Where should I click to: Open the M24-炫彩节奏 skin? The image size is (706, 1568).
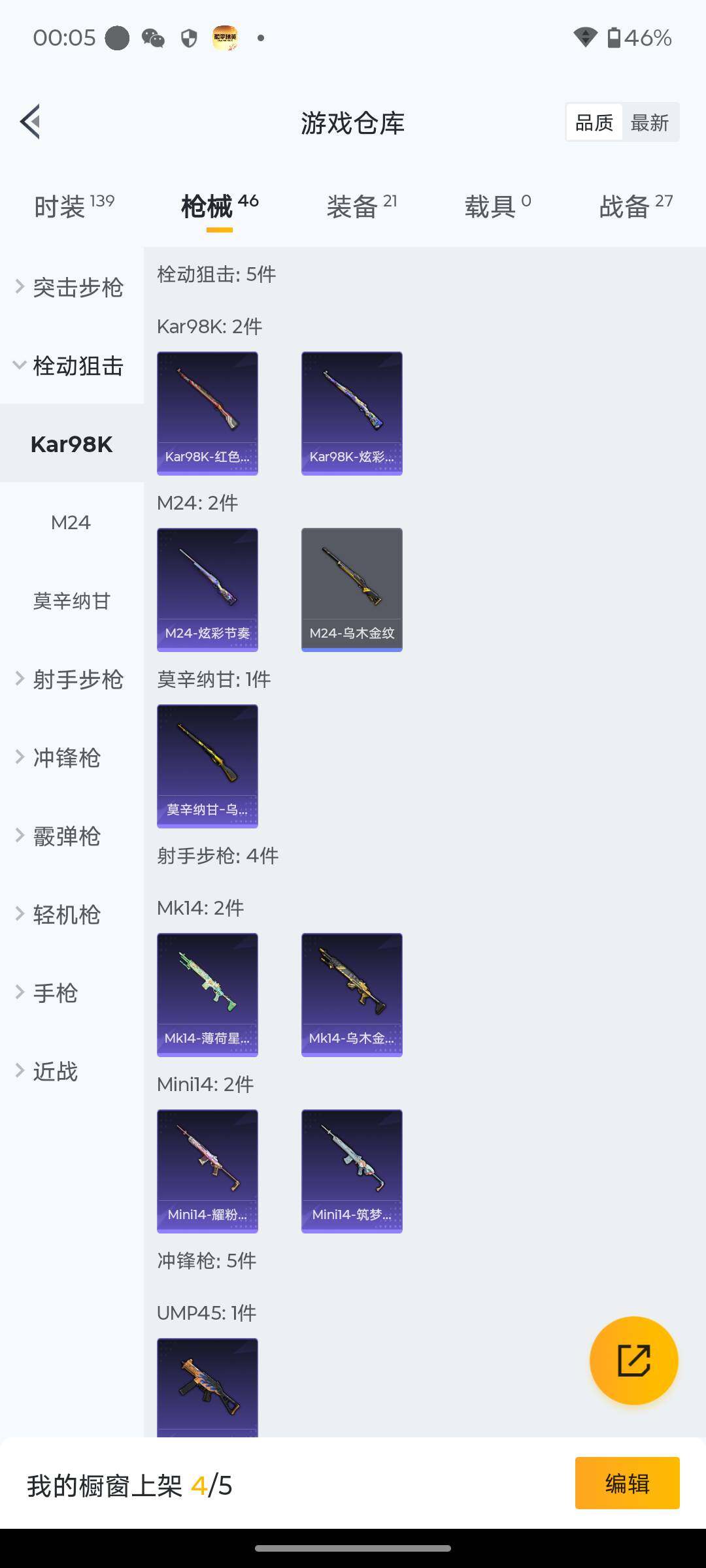click(x=207, y=589)
